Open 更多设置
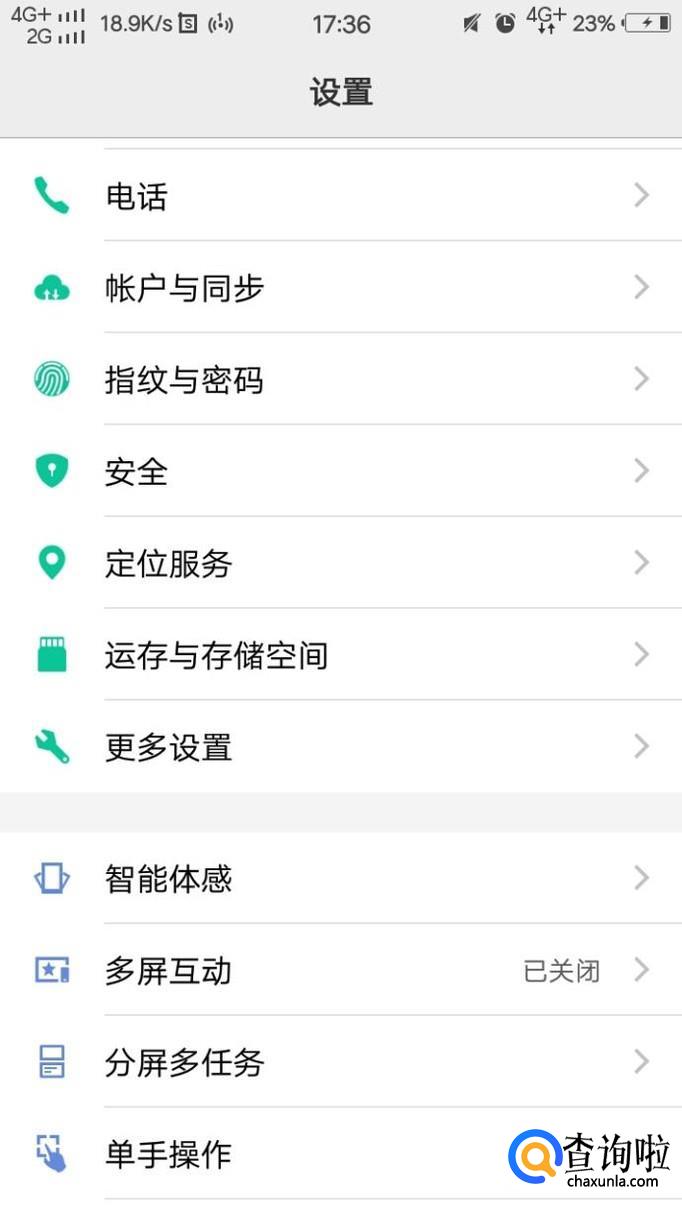 coord(340,747)
